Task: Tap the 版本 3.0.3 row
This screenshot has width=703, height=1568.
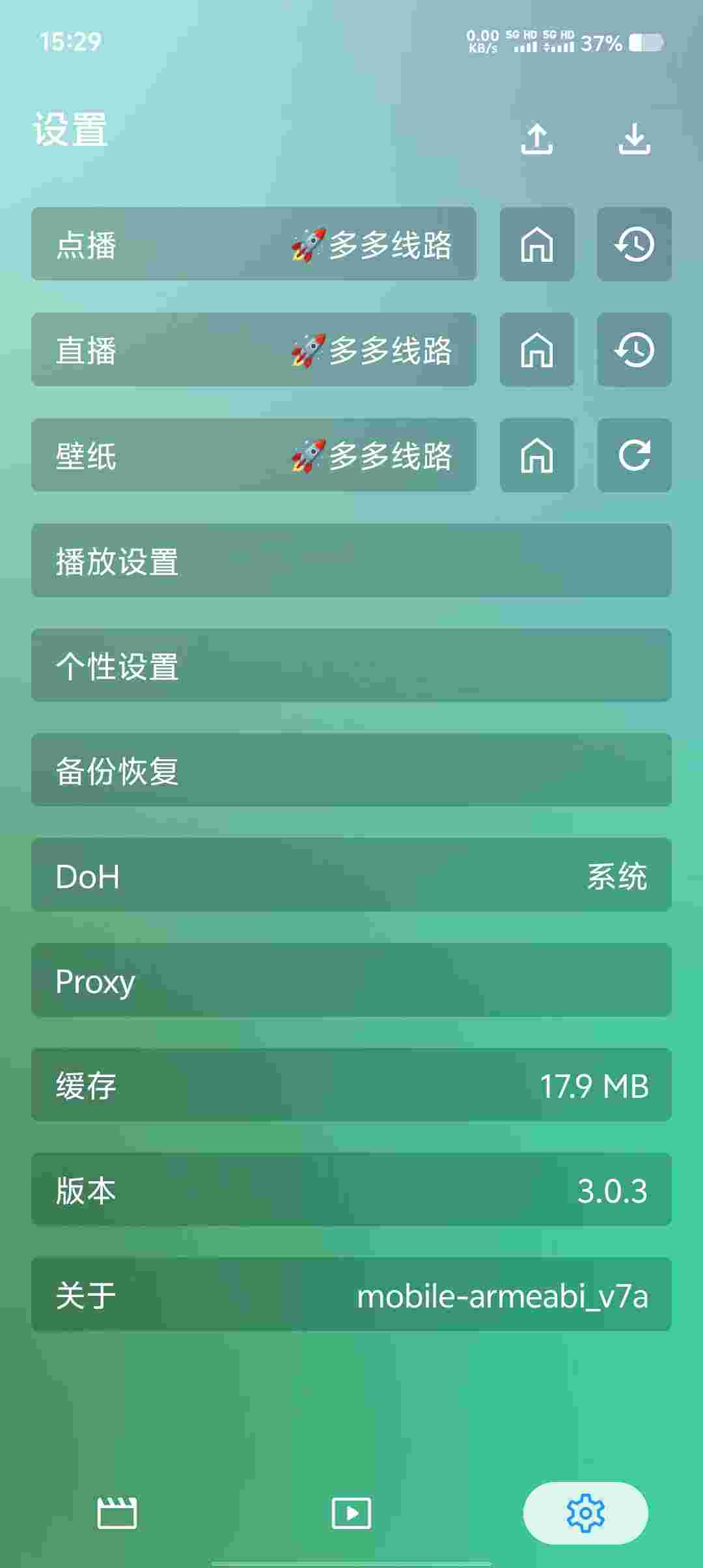Action: [351, 1190]
